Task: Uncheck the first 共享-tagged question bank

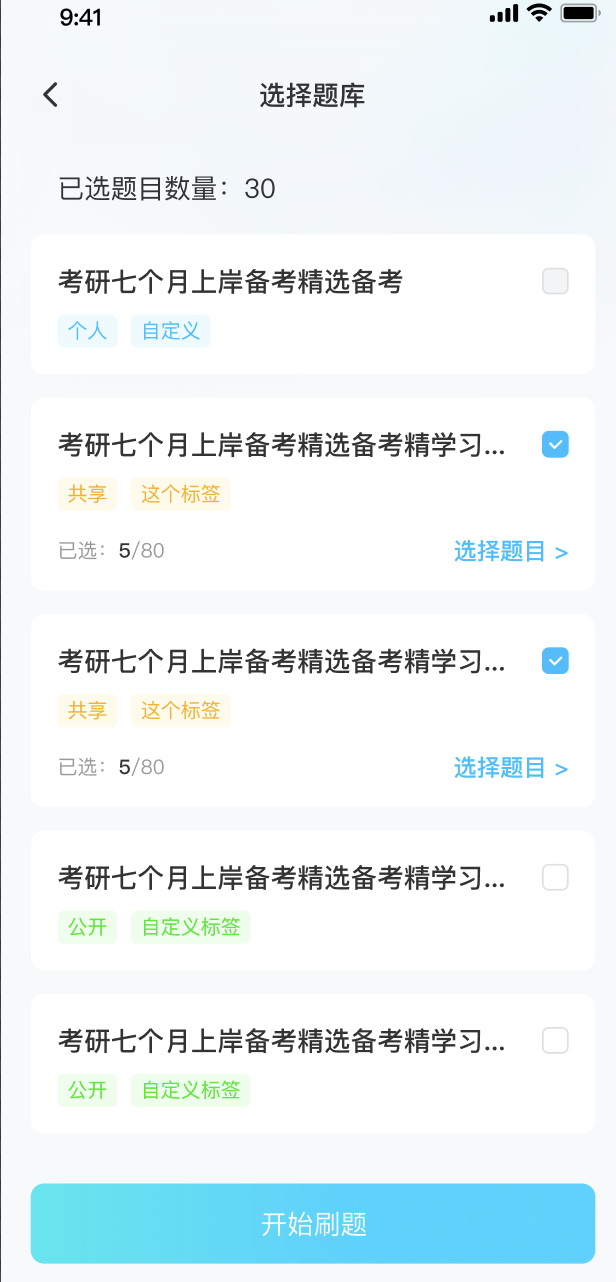Action: pos(555,445)
